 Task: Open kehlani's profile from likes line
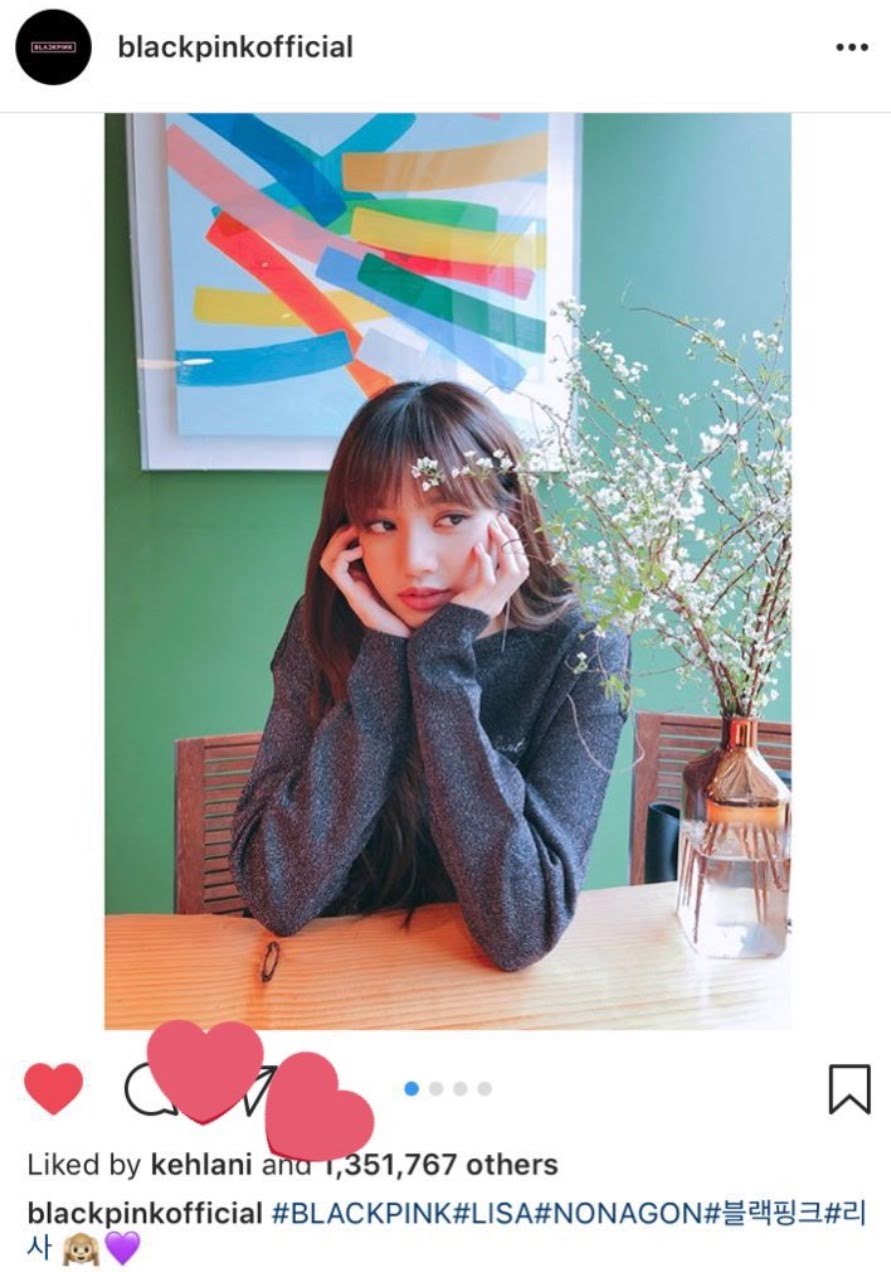202,1165
